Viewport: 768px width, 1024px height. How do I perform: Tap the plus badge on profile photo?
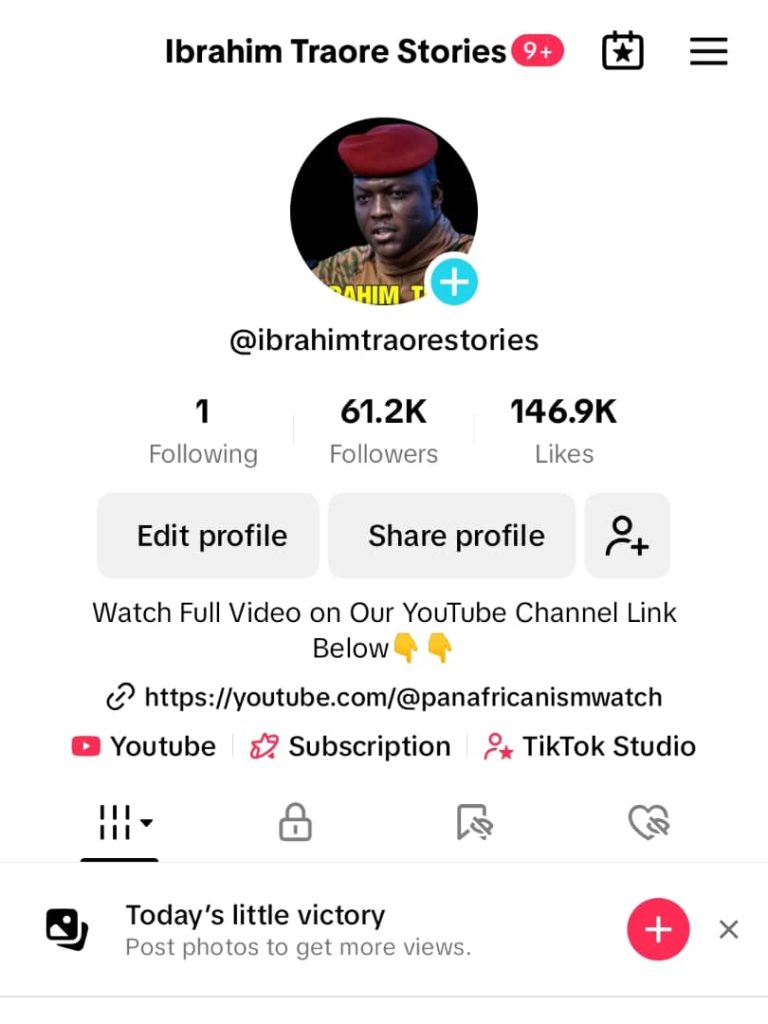coord(453,282)
